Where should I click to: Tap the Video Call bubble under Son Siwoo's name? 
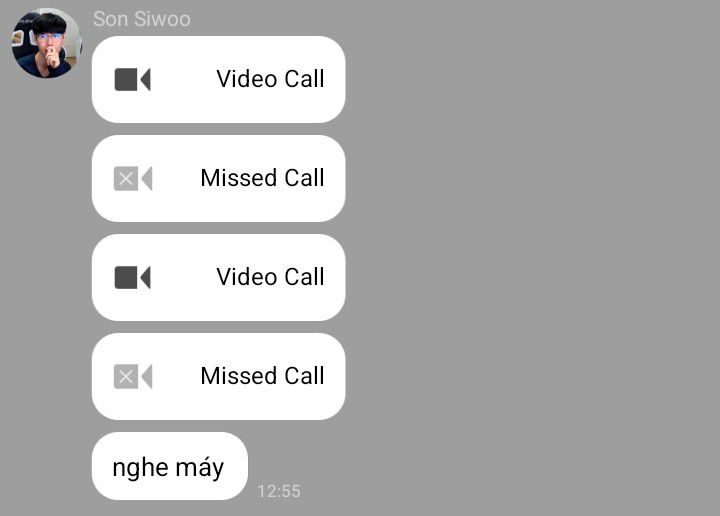[218, 80]
